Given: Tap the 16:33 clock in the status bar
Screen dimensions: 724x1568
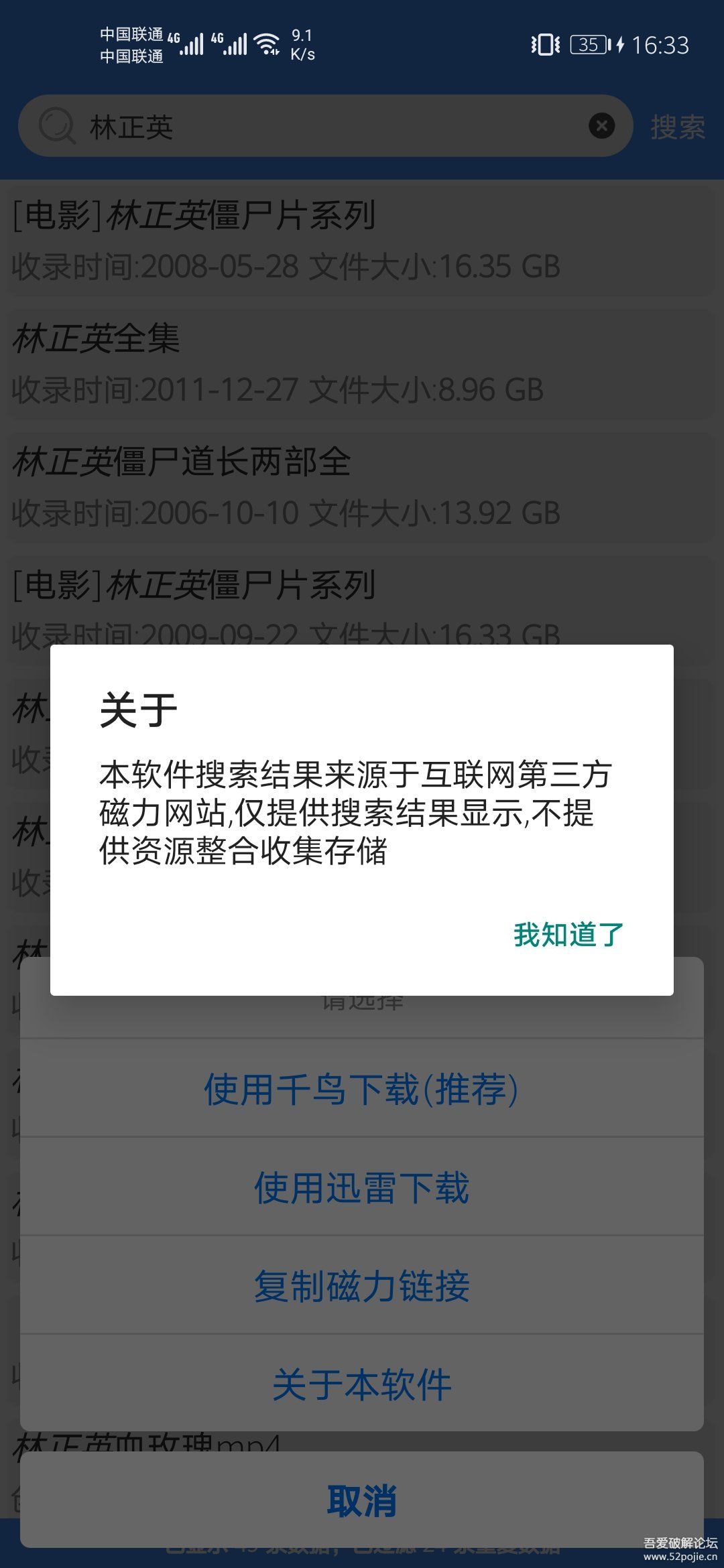Looking at the screenshot, I should [x=660, y=44].
